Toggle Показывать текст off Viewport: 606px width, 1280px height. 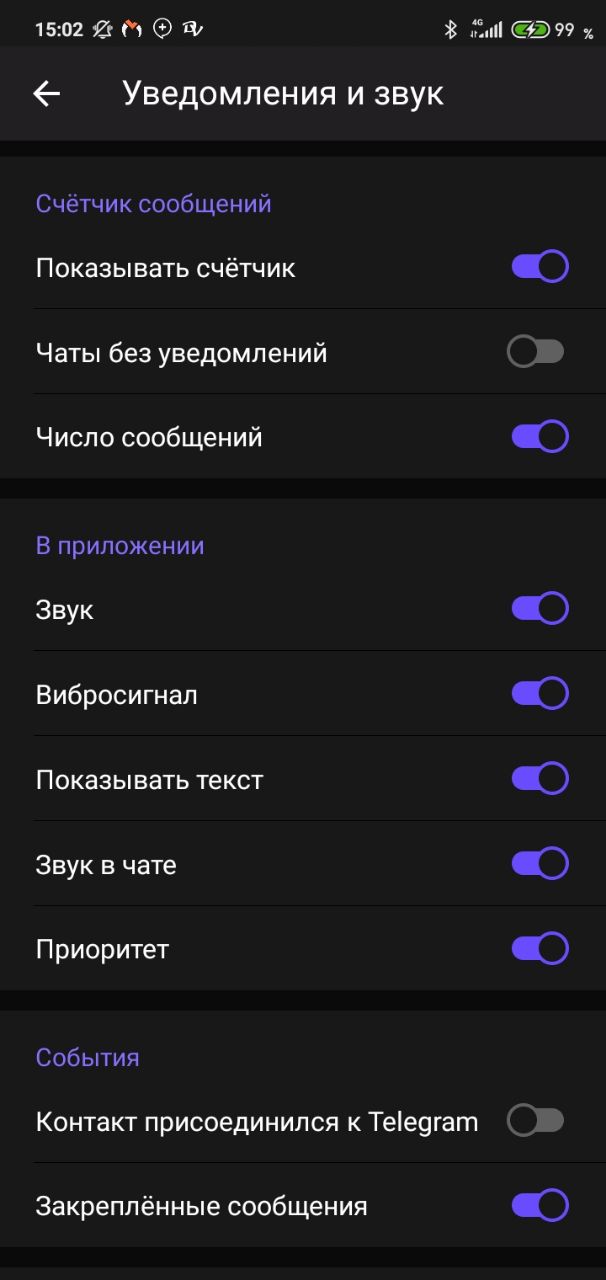(x=540, y=779)
